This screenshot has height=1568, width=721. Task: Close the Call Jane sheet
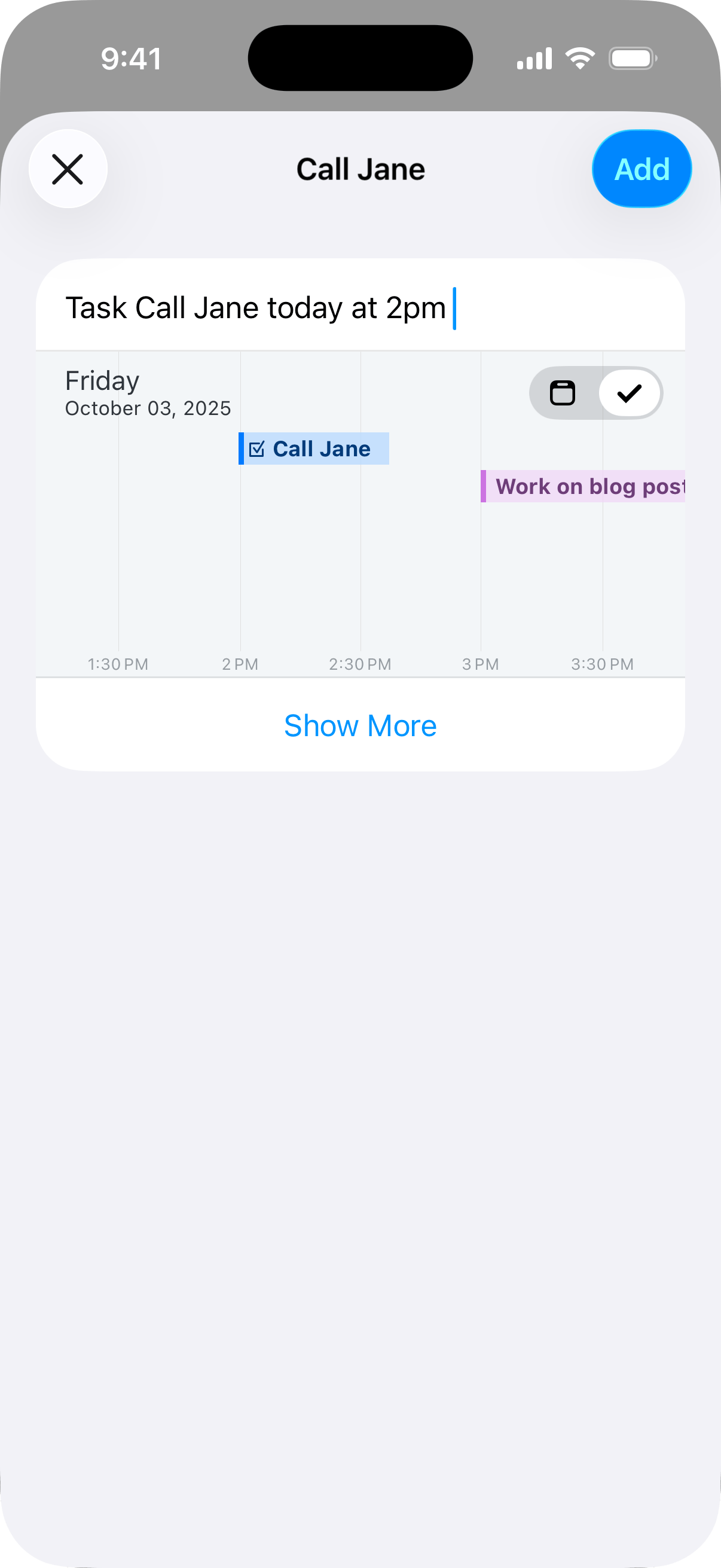tap(68, 169)
